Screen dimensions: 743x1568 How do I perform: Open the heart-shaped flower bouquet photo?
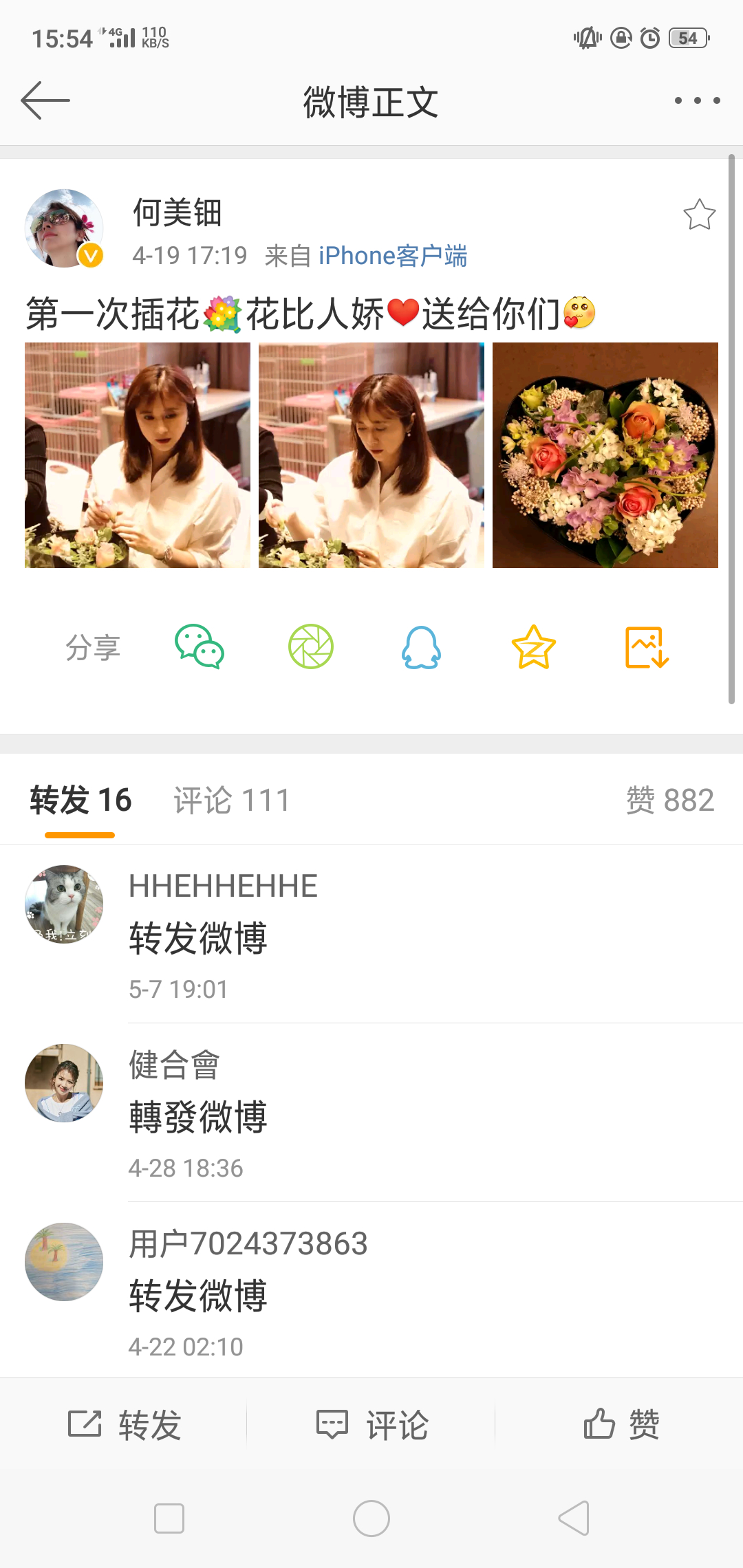point(605,455)
